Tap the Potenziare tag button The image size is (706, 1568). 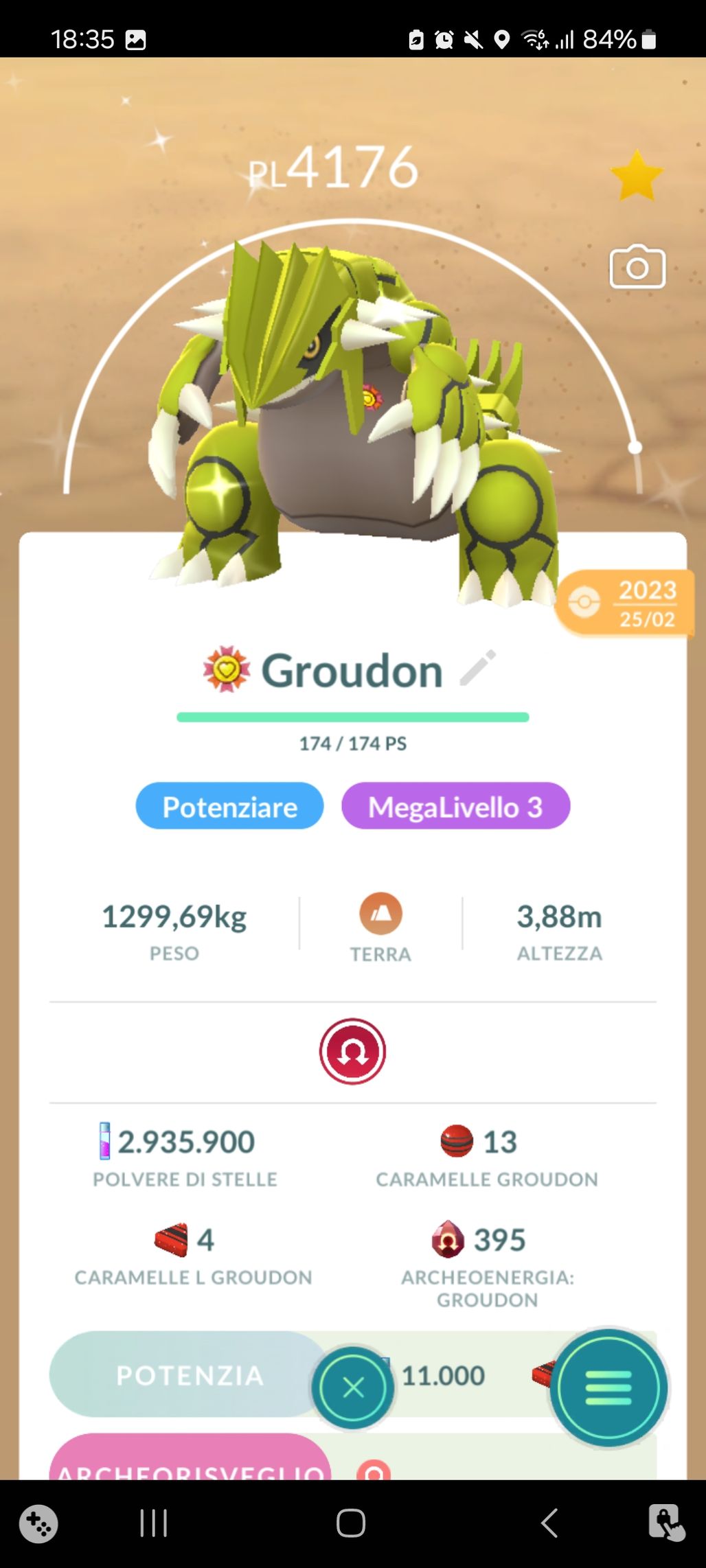[x=229, y=807]
